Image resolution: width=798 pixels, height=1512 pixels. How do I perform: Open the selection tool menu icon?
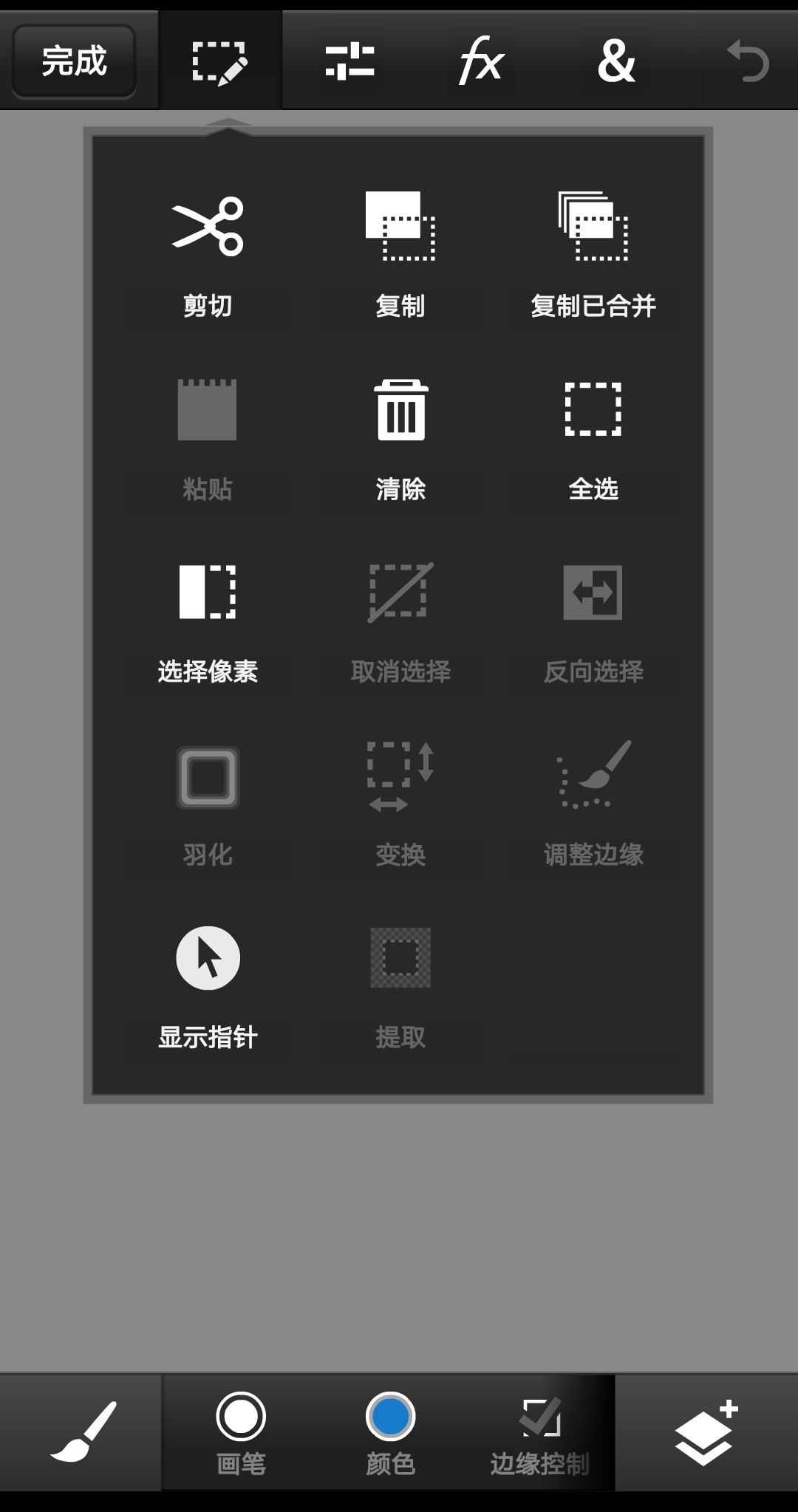coord(219,61)
